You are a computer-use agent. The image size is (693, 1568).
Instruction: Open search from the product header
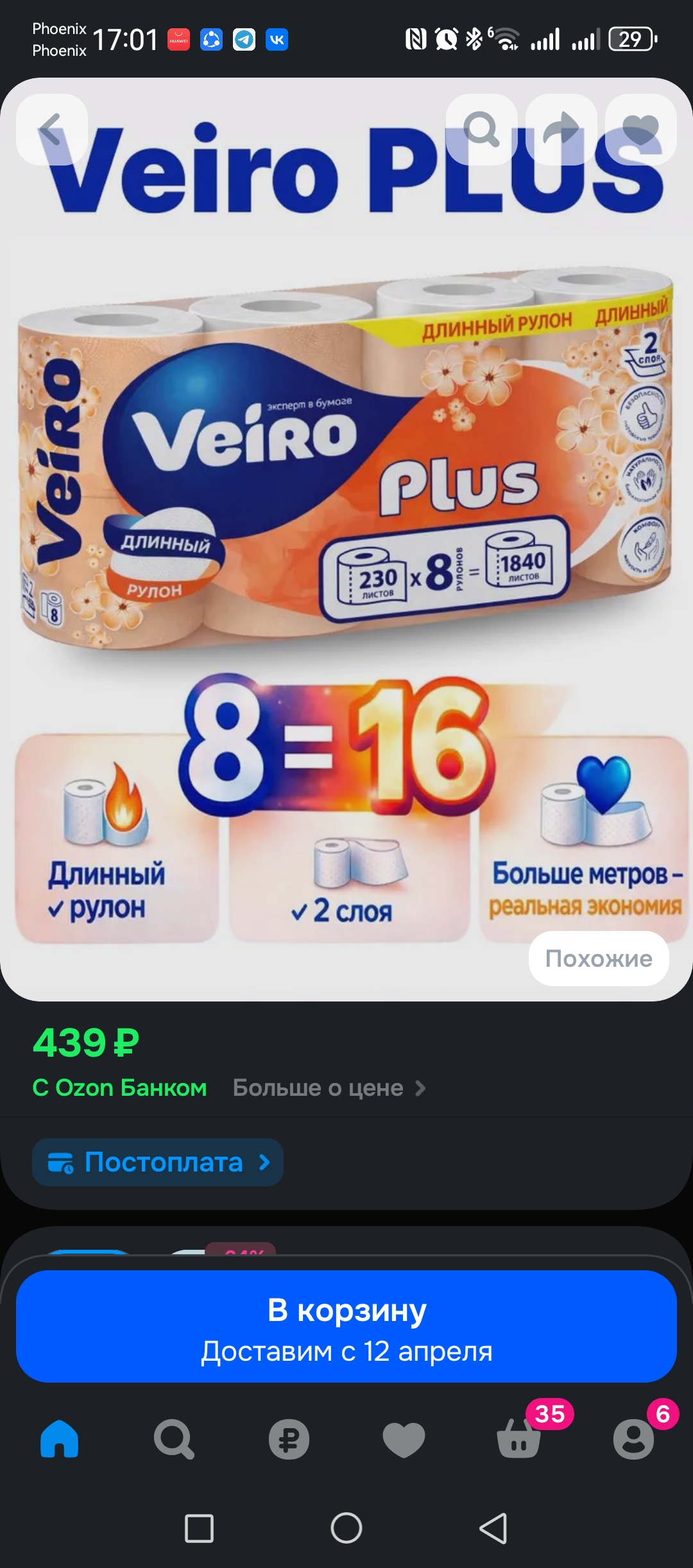[482, 130]
